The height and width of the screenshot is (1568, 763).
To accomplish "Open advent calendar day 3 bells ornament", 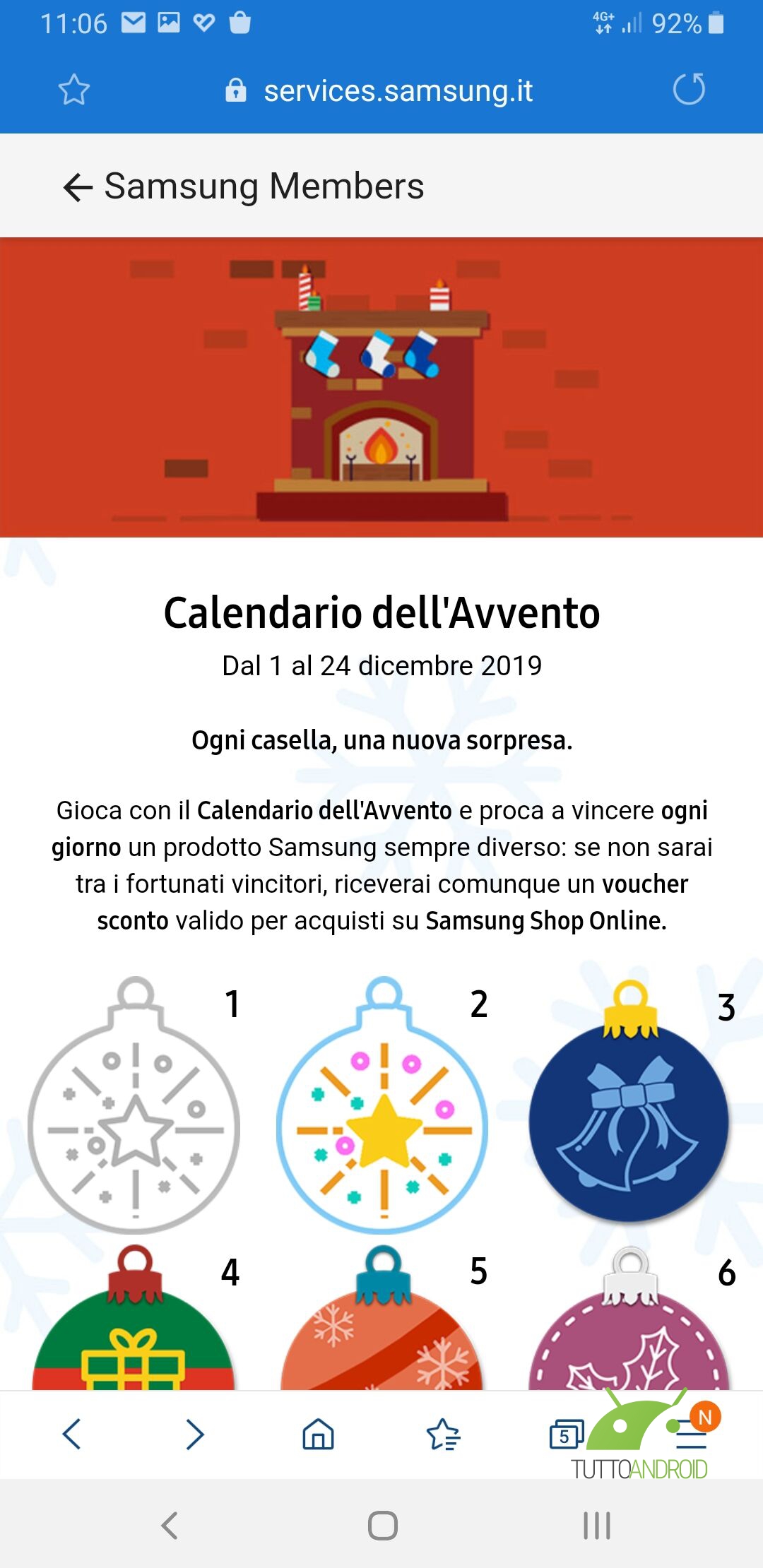I will click(x=629, y=1100).
